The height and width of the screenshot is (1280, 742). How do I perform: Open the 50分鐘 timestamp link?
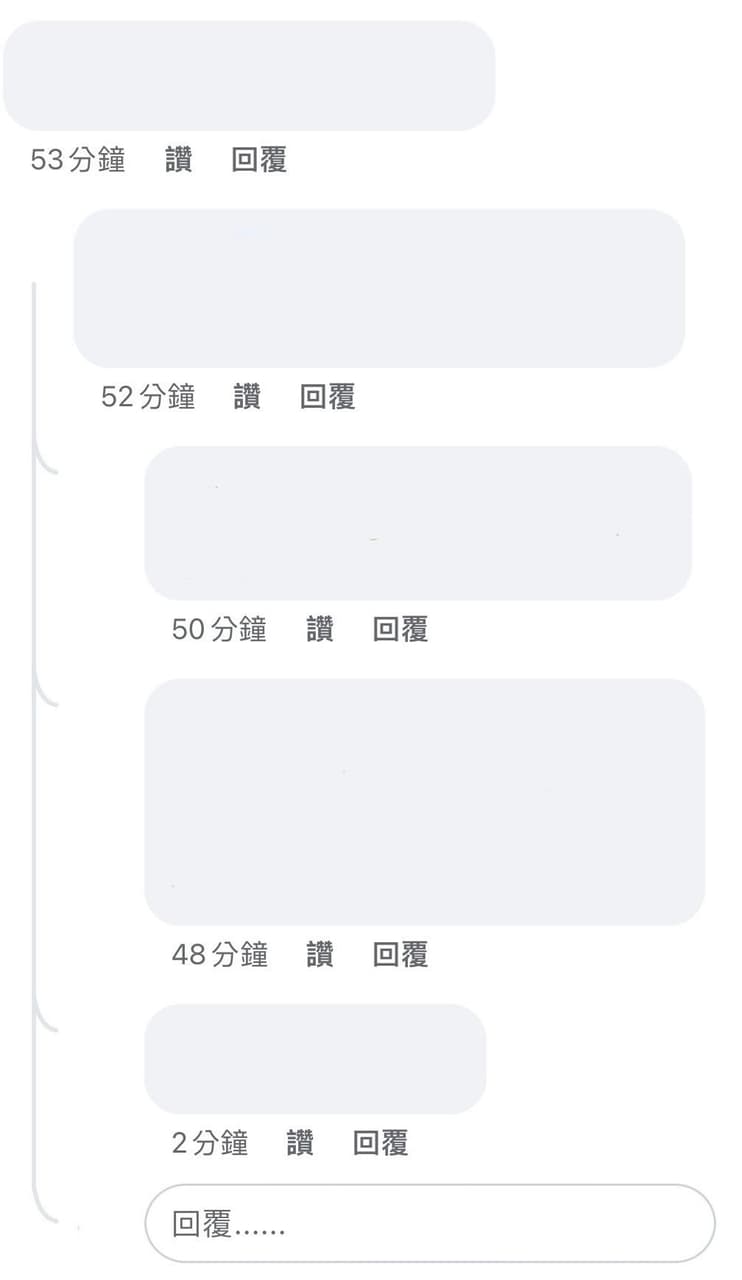click(220, 630)
